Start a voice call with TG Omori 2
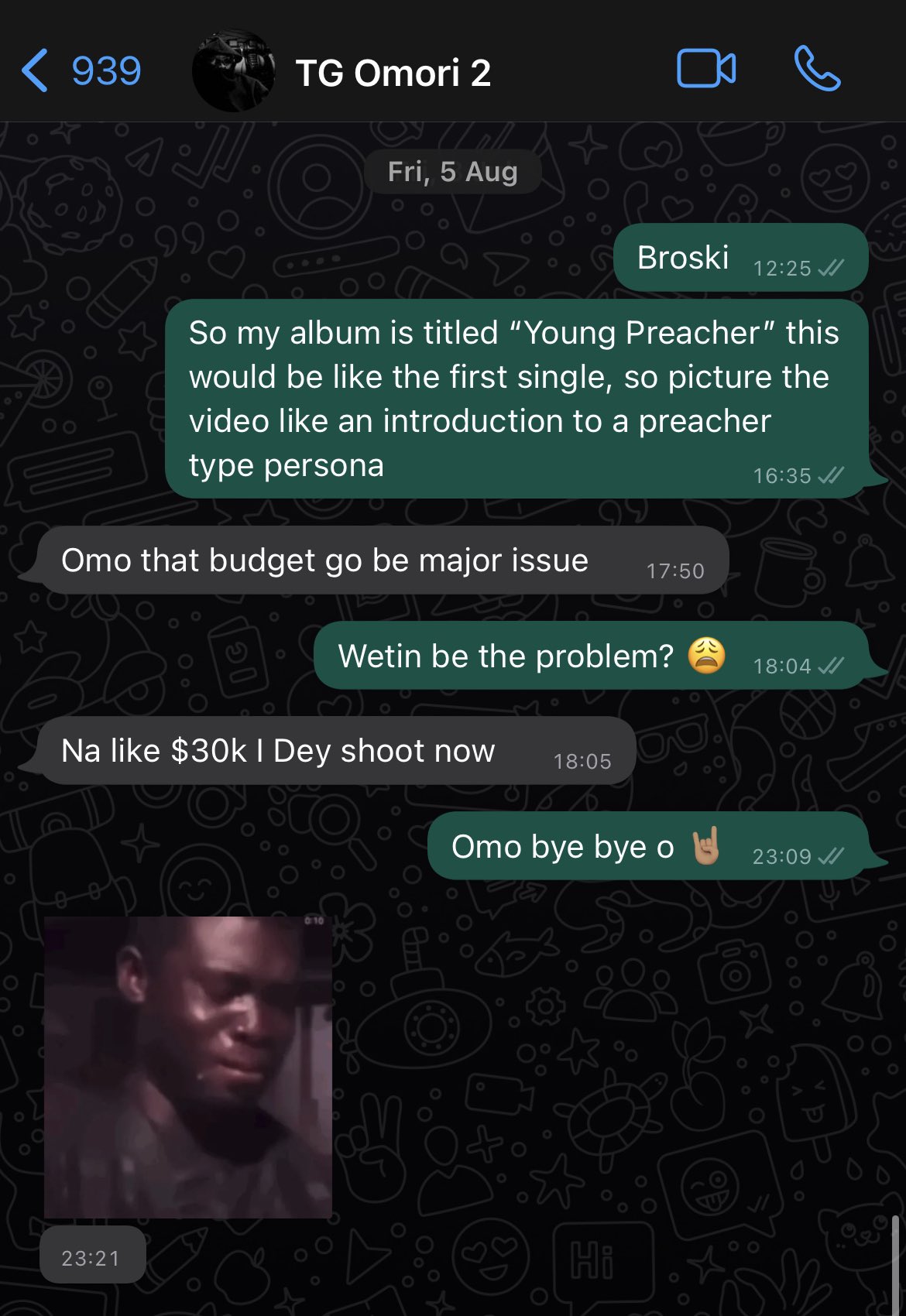The width and height of the screenshot is (906, 1316). click(817, 69)
